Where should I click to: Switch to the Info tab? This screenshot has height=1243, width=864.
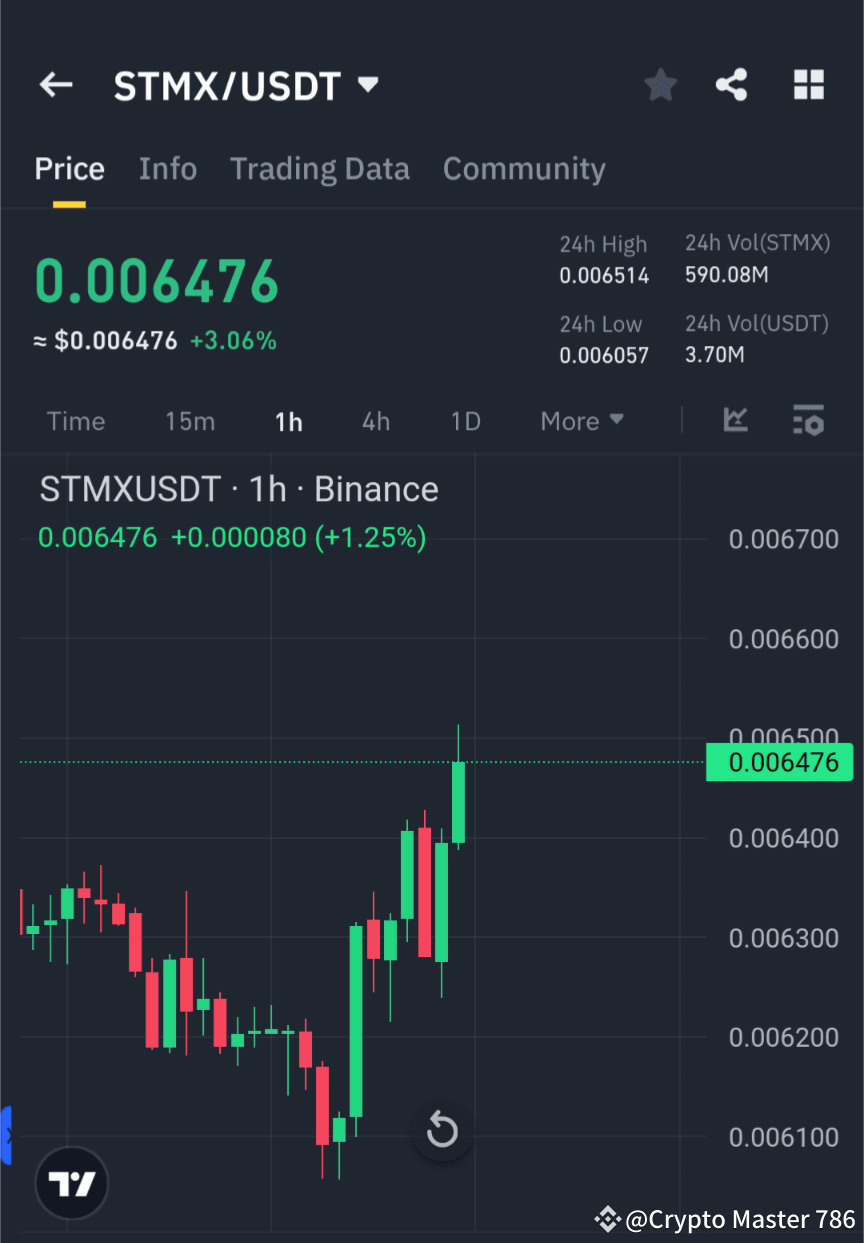click(x=167, y=168)
